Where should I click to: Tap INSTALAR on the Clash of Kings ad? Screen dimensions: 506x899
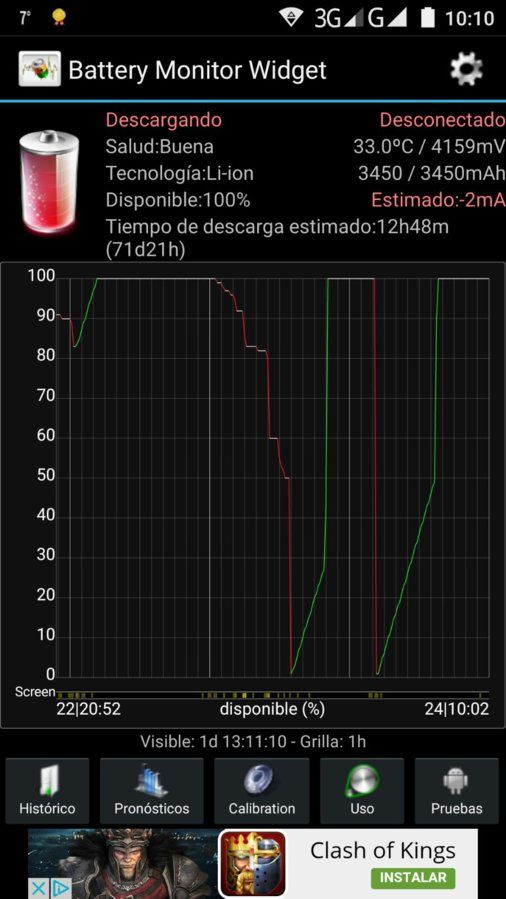[413, 877]
